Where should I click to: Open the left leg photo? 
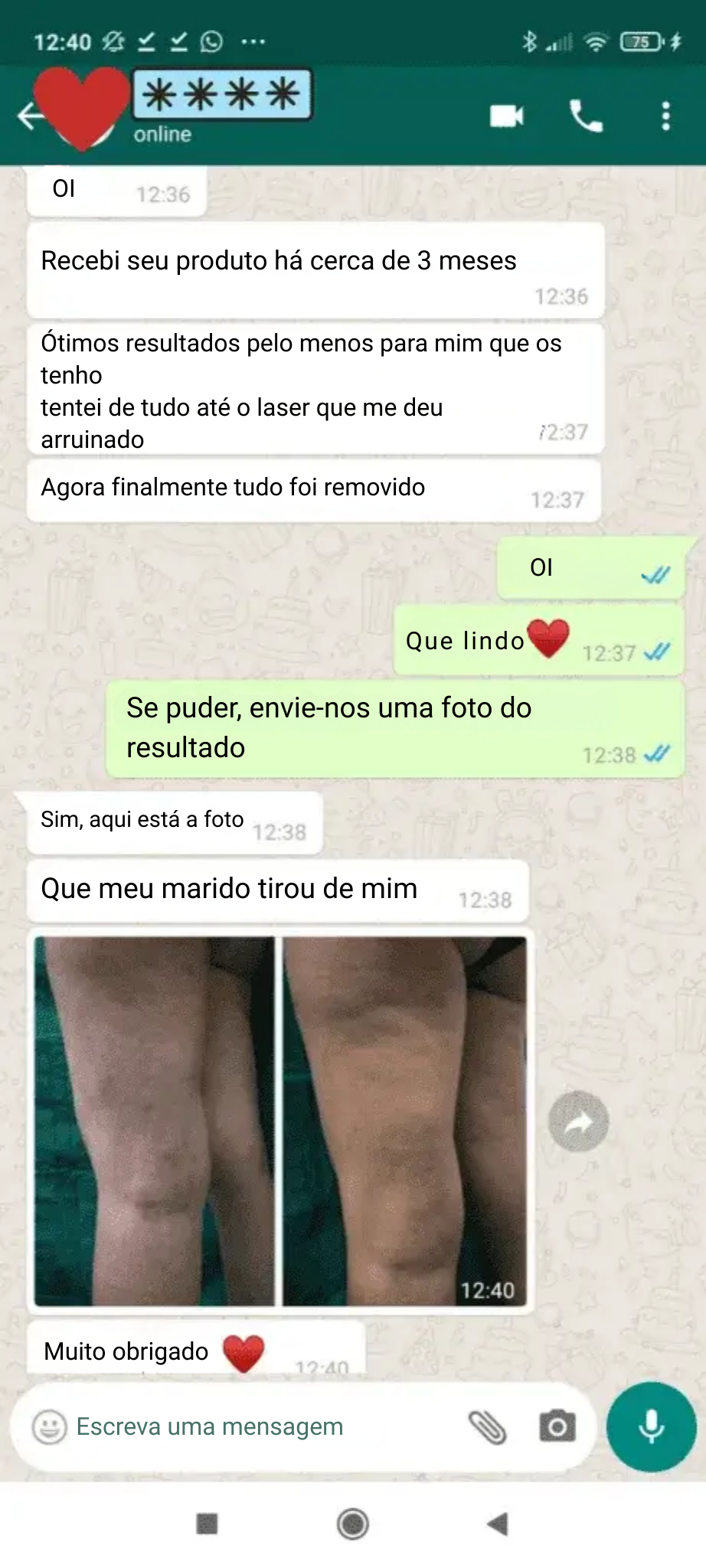(155, 1121)
